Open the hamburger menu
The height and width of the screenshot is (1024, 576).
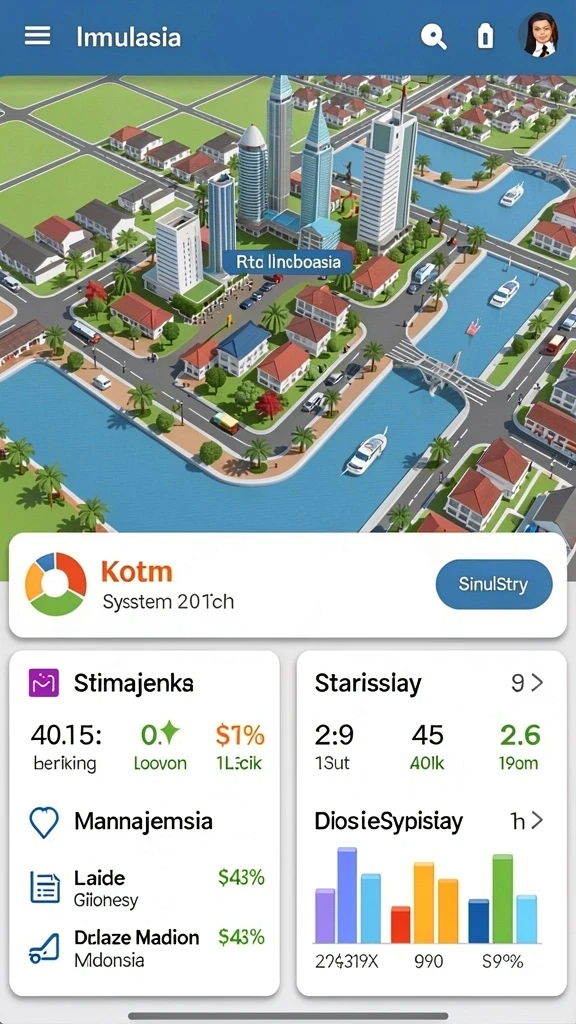pos(37,36)
